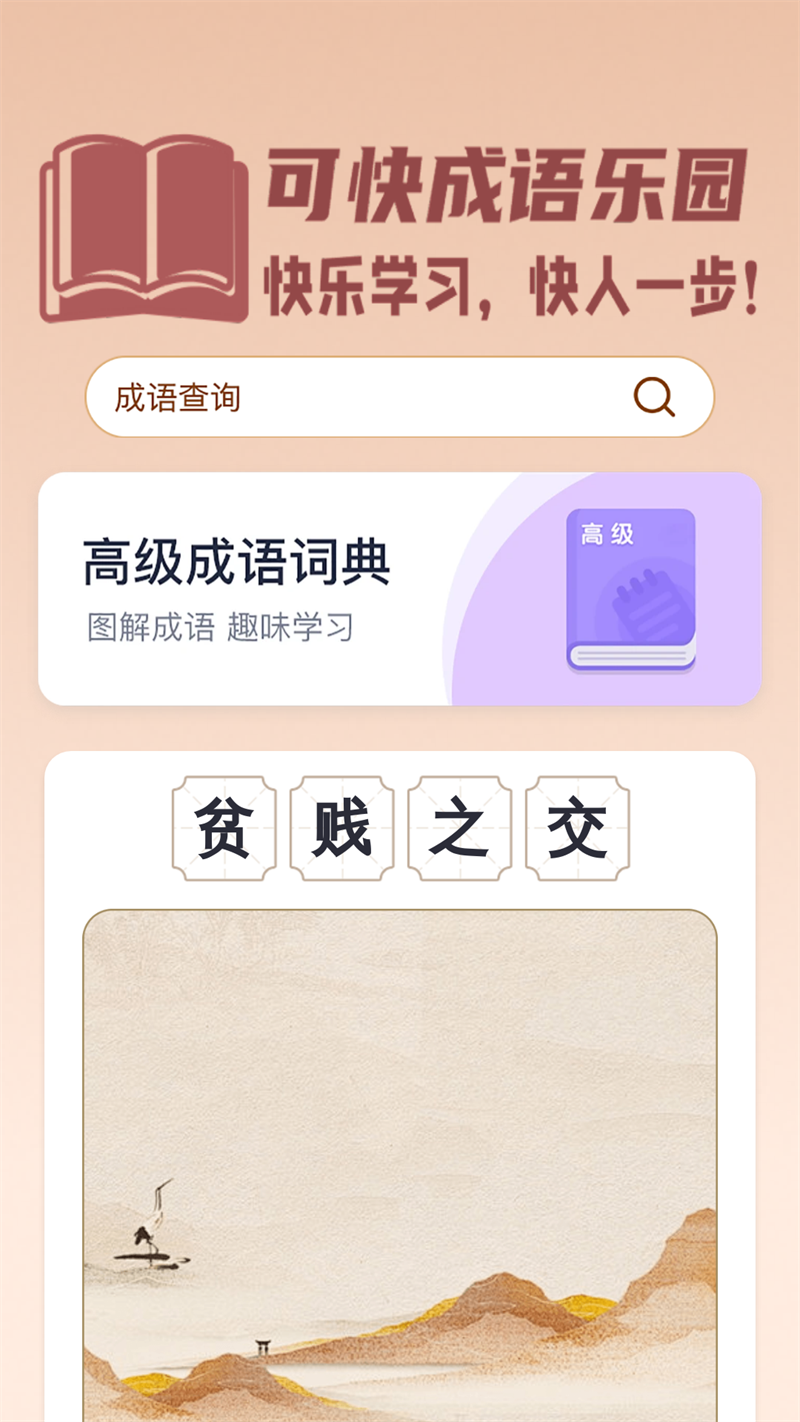Open the purple 高级 dictionary book icon

tap(630, 585)
